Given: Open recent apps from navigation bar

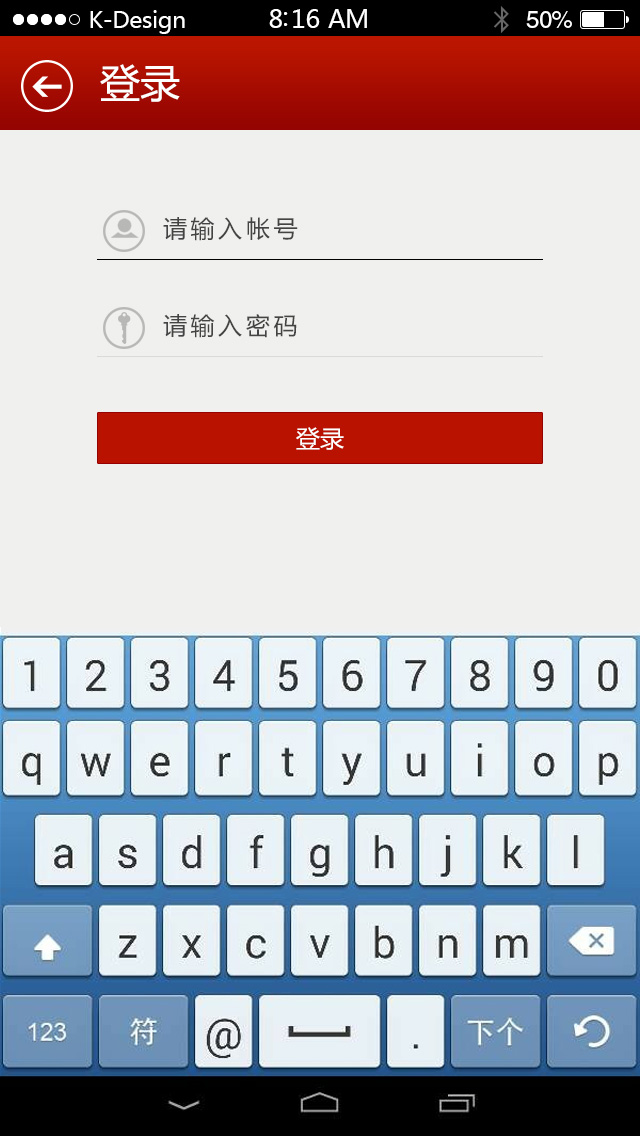Looking at the screenshot, I should pyautogui.click(x=457, y=1104).
